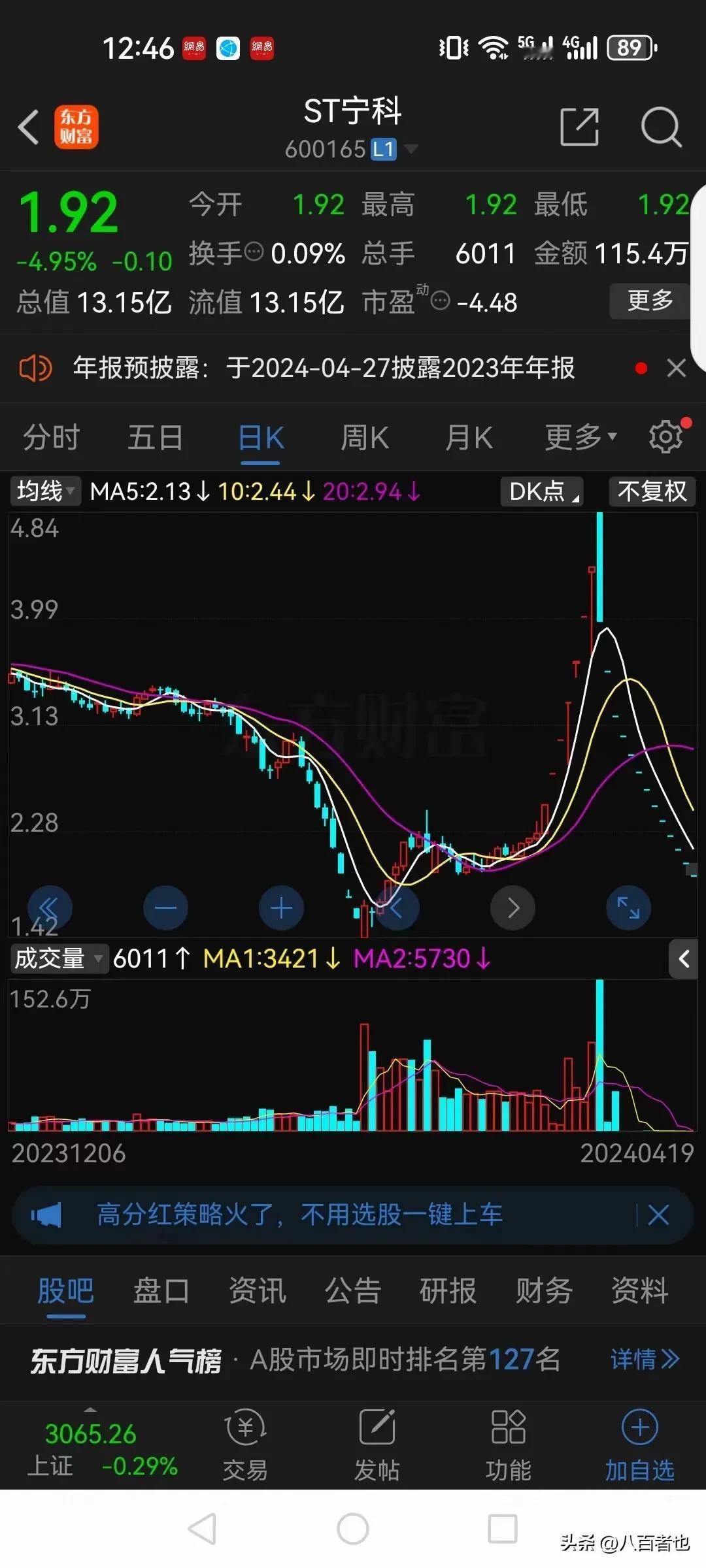
Task: Tap 更多 for more quote details
Action: [650, 301]
